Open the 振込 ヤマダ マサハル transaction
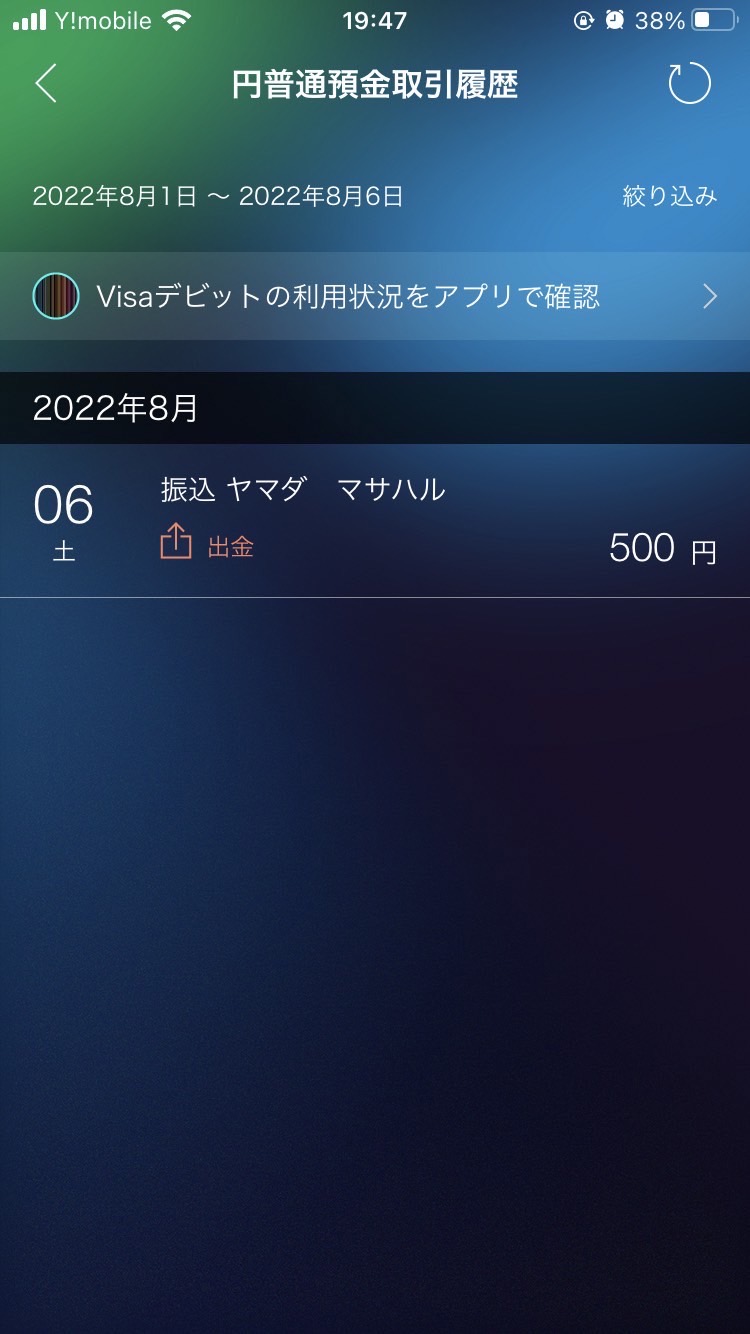The height and width of the screenshot is (1334, 750). (x=375, y=521)
